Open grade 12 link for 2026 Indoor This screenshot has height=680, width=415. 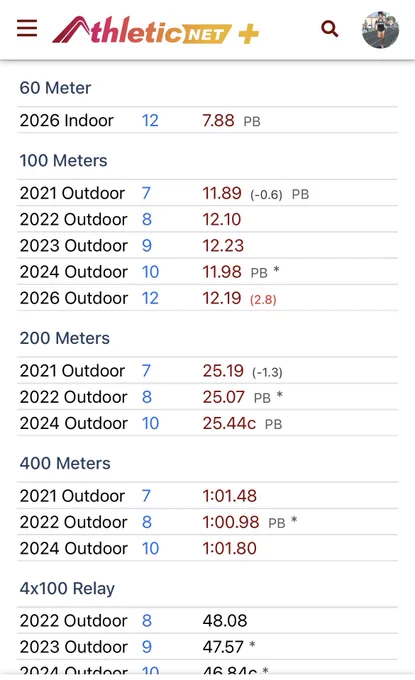coord(150,121)
